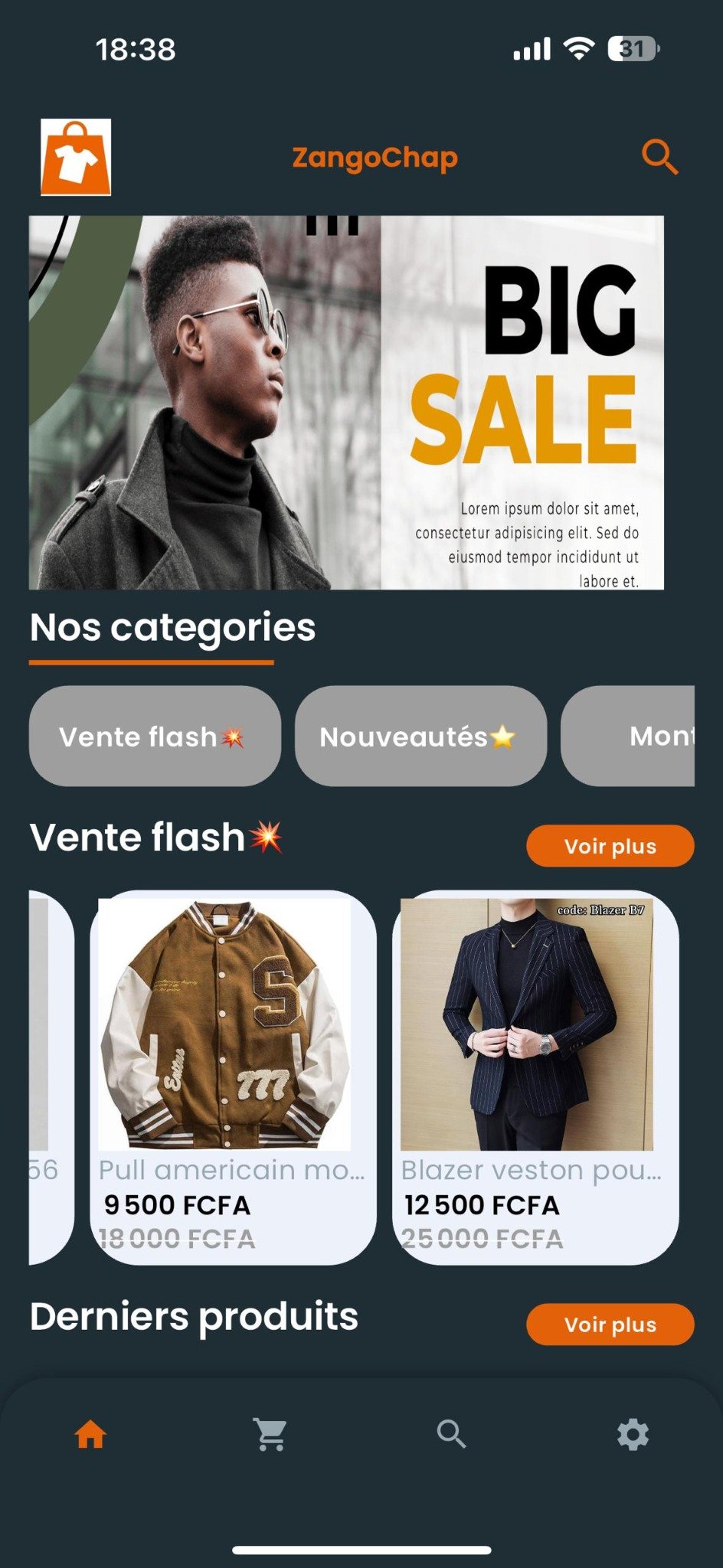723x1568 pixels.
Task: Tap Voir plus for Derniers produits
Action: [x=610, y=1325]
